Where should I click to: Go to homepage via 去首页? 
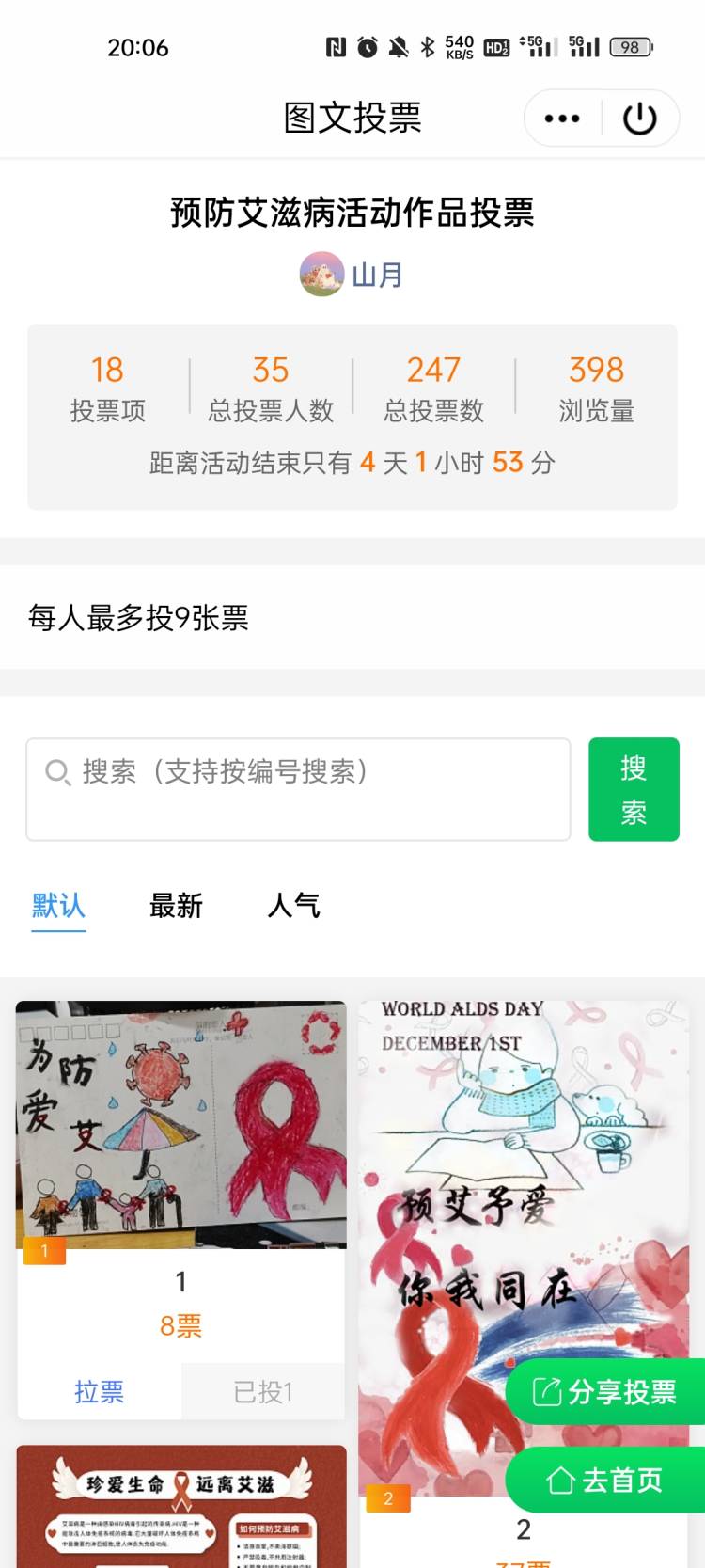(606, 1480)
